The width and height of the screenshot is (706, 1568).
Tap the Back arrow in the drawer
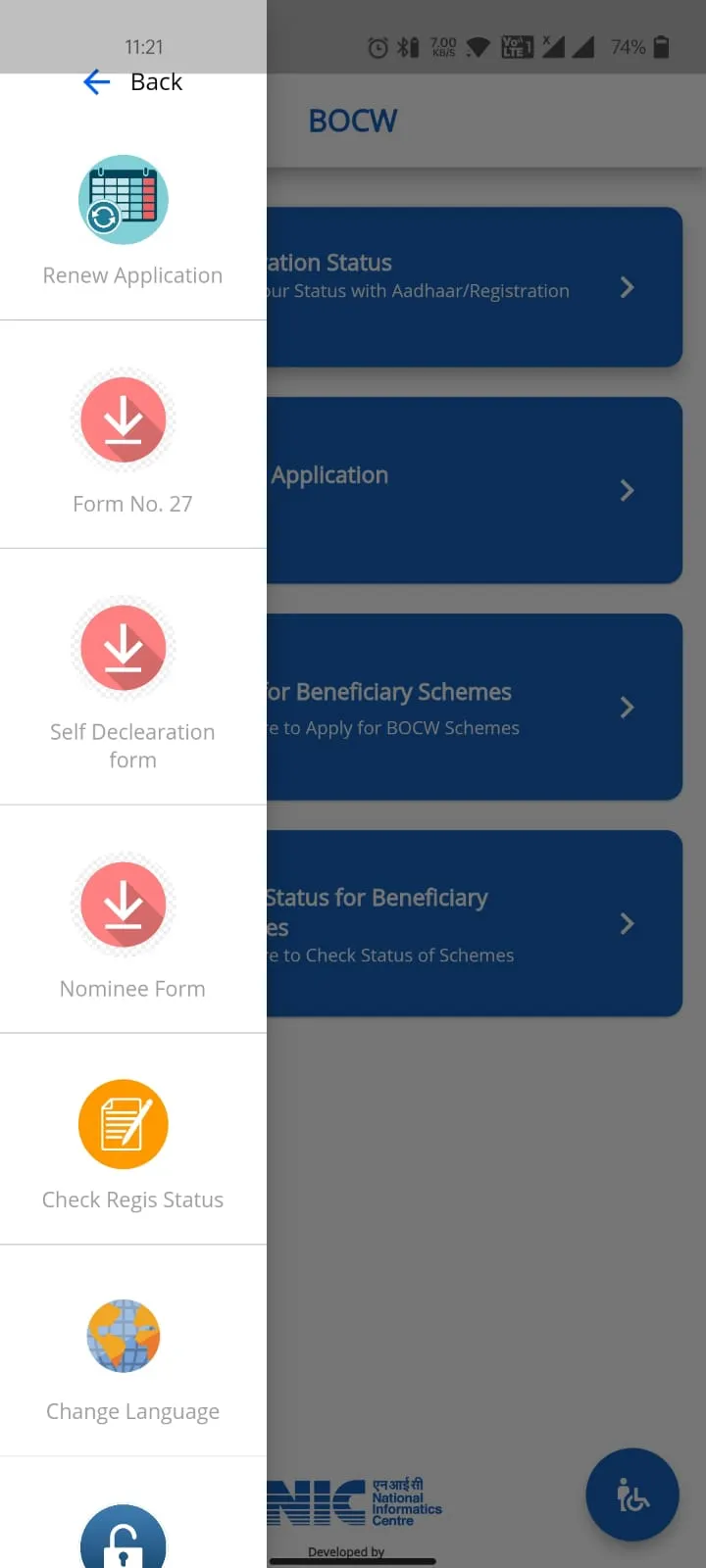[x=97, y=82]
